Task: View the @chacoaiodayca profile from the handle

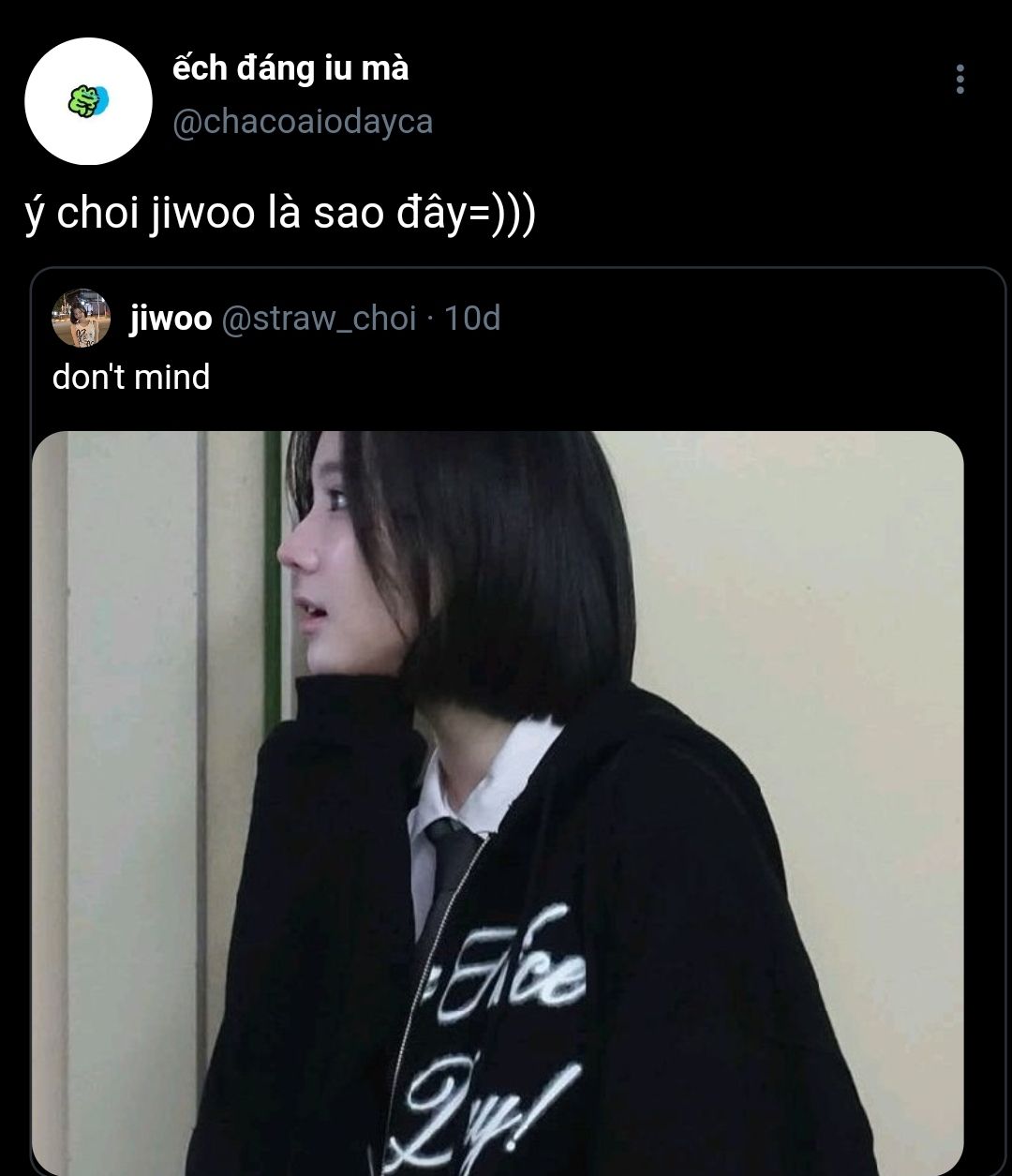Action: (x=303, y=122)
